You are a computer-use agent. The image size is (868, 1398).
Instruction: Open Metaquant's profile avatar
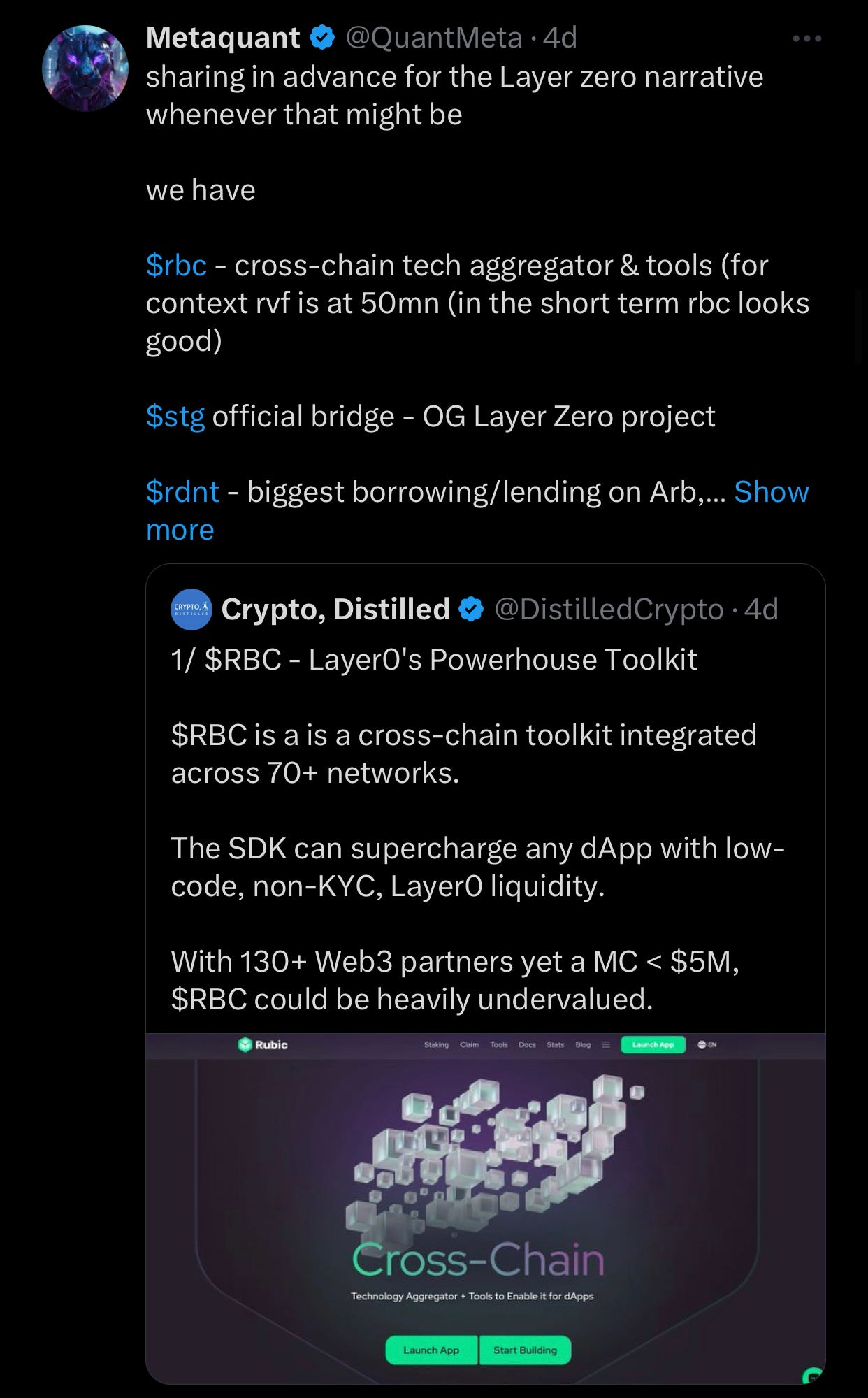85,69
